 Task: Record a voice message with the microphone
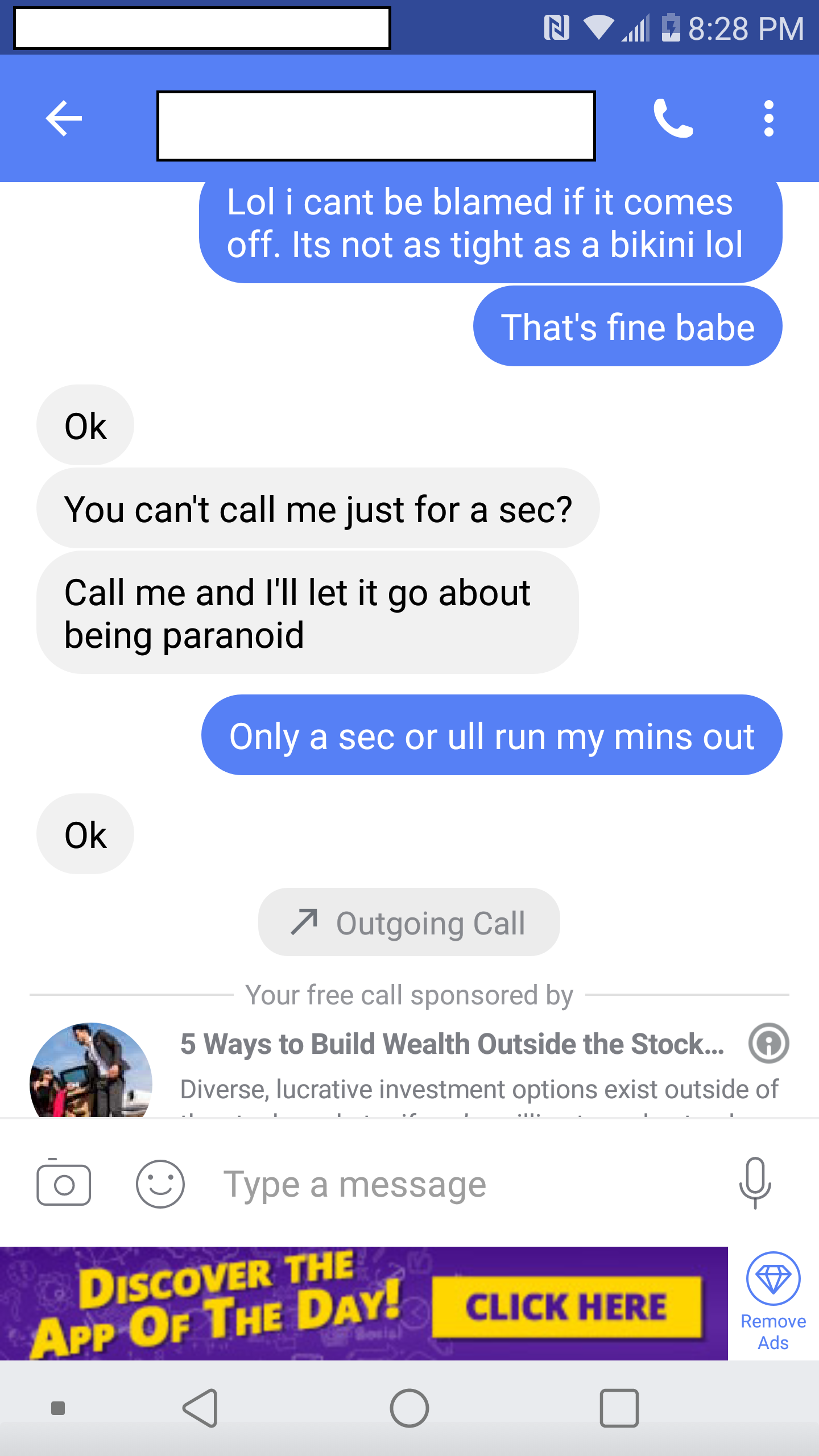point(755,1183)
